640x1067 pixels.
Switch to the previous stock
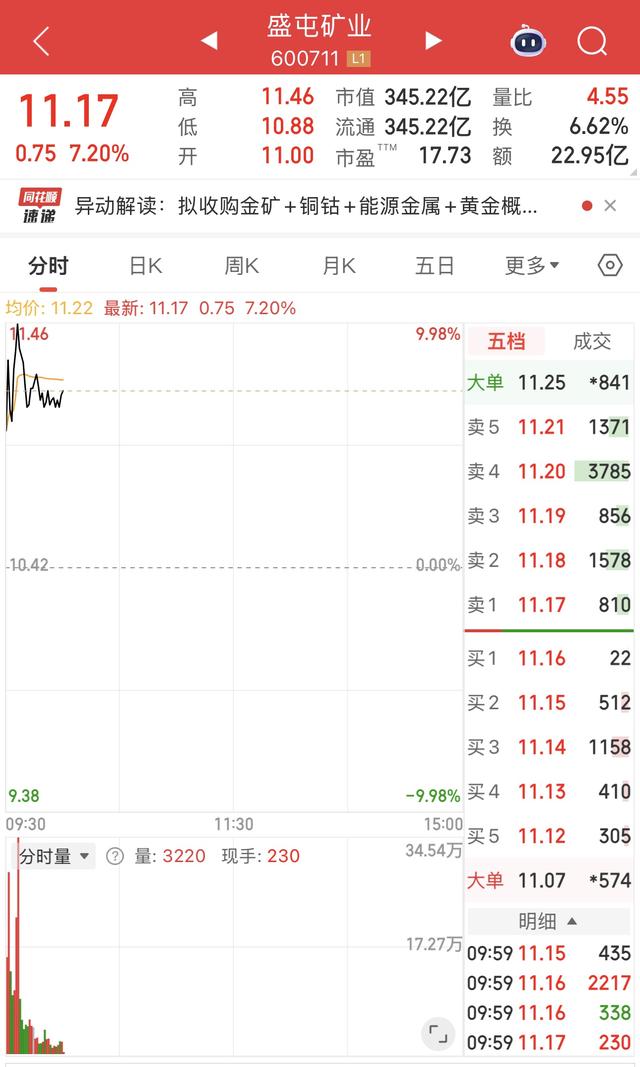(209, 40)
